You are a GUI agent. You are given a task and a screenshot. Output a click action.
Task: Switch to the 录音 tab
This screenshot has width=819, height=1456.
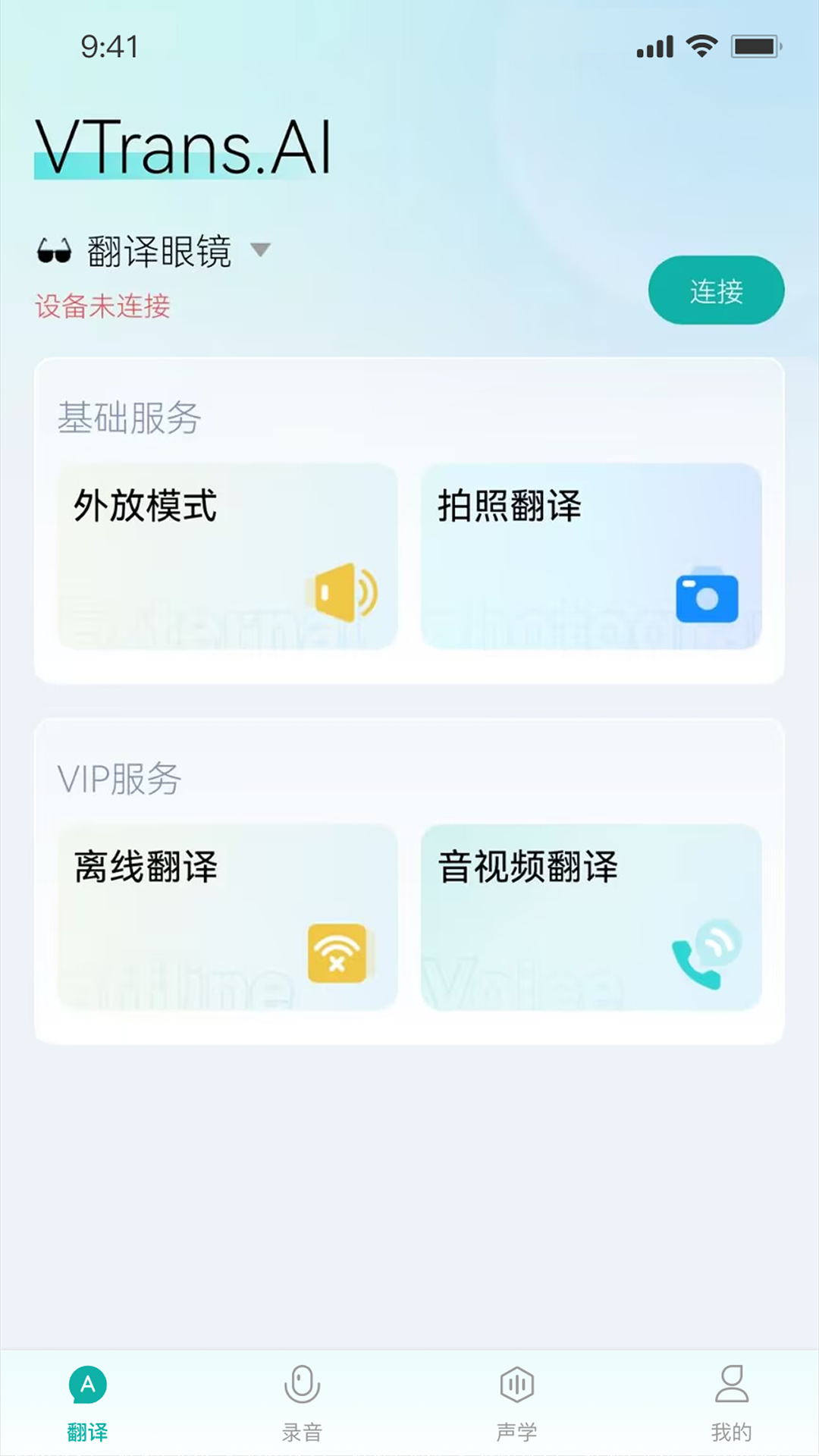(303, 1407)
